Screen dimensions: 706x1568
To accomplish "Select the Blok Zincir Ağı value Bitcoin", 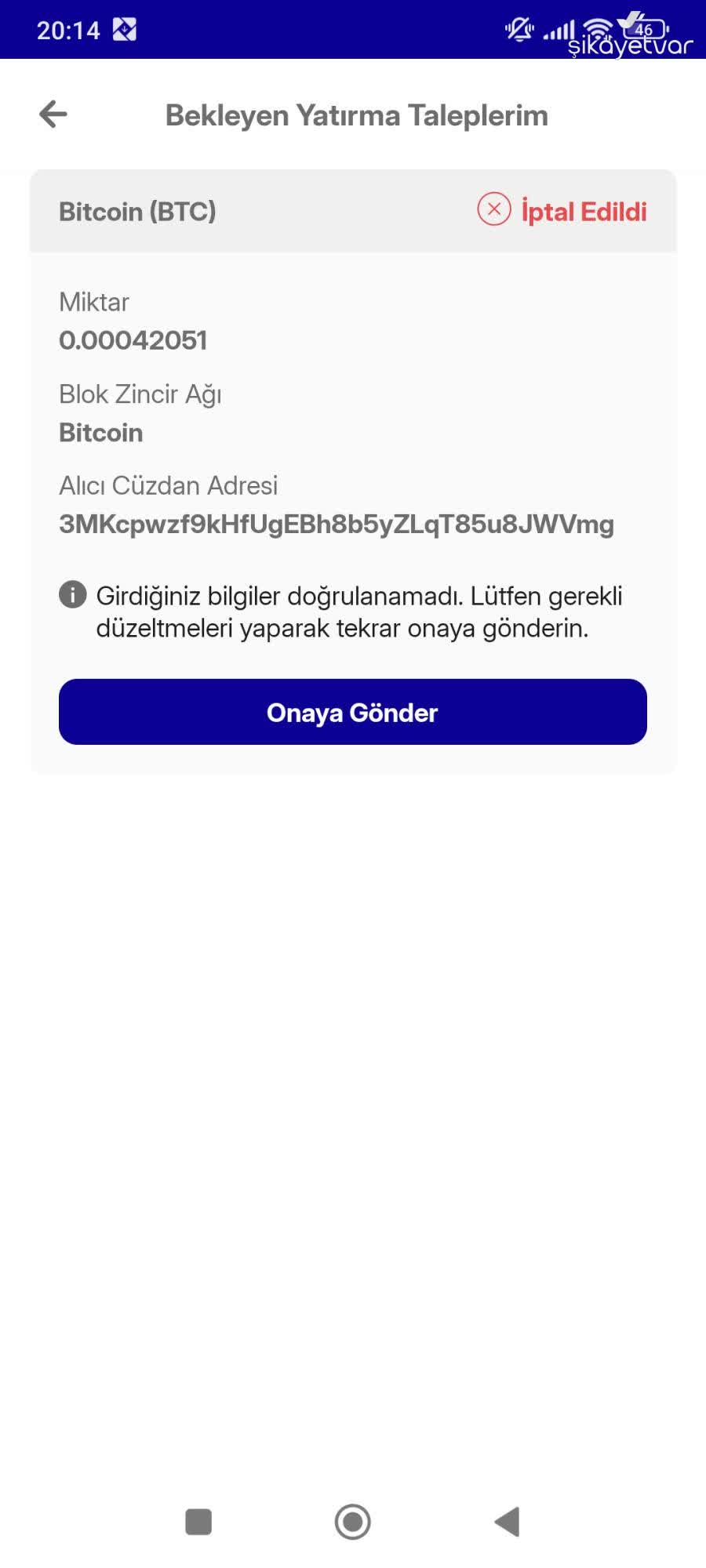I will 101,432.
